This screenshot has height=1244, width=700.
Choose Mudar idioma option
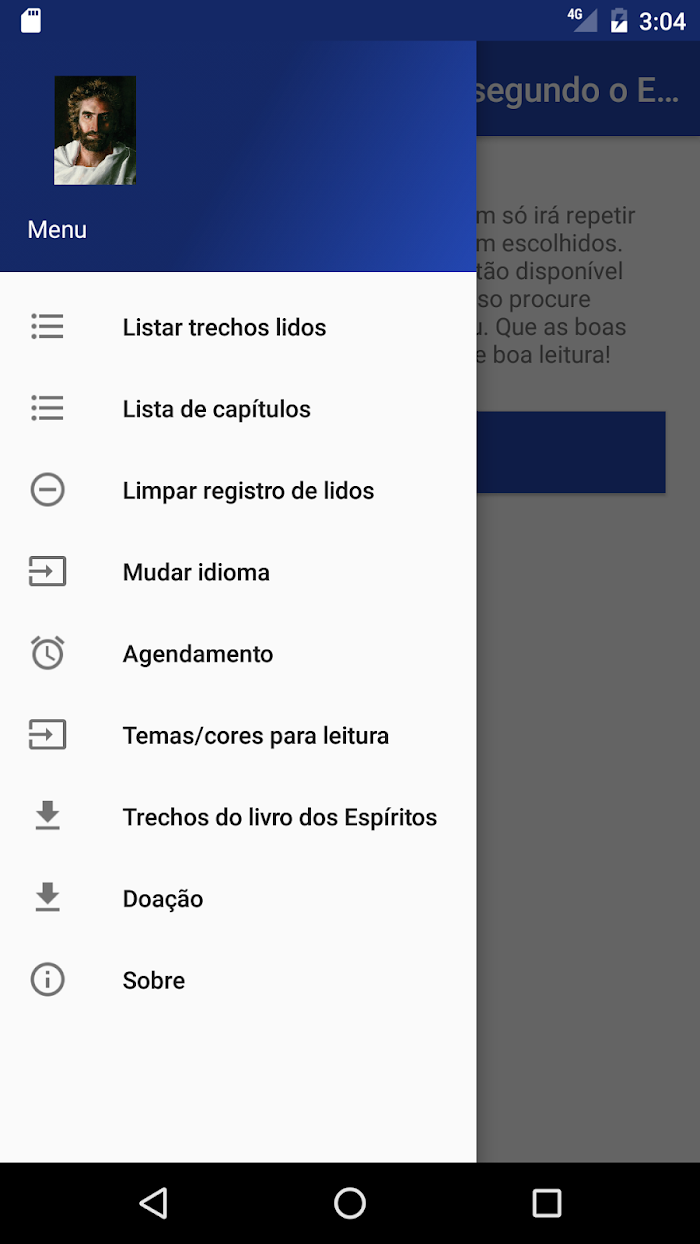point(238,572)
